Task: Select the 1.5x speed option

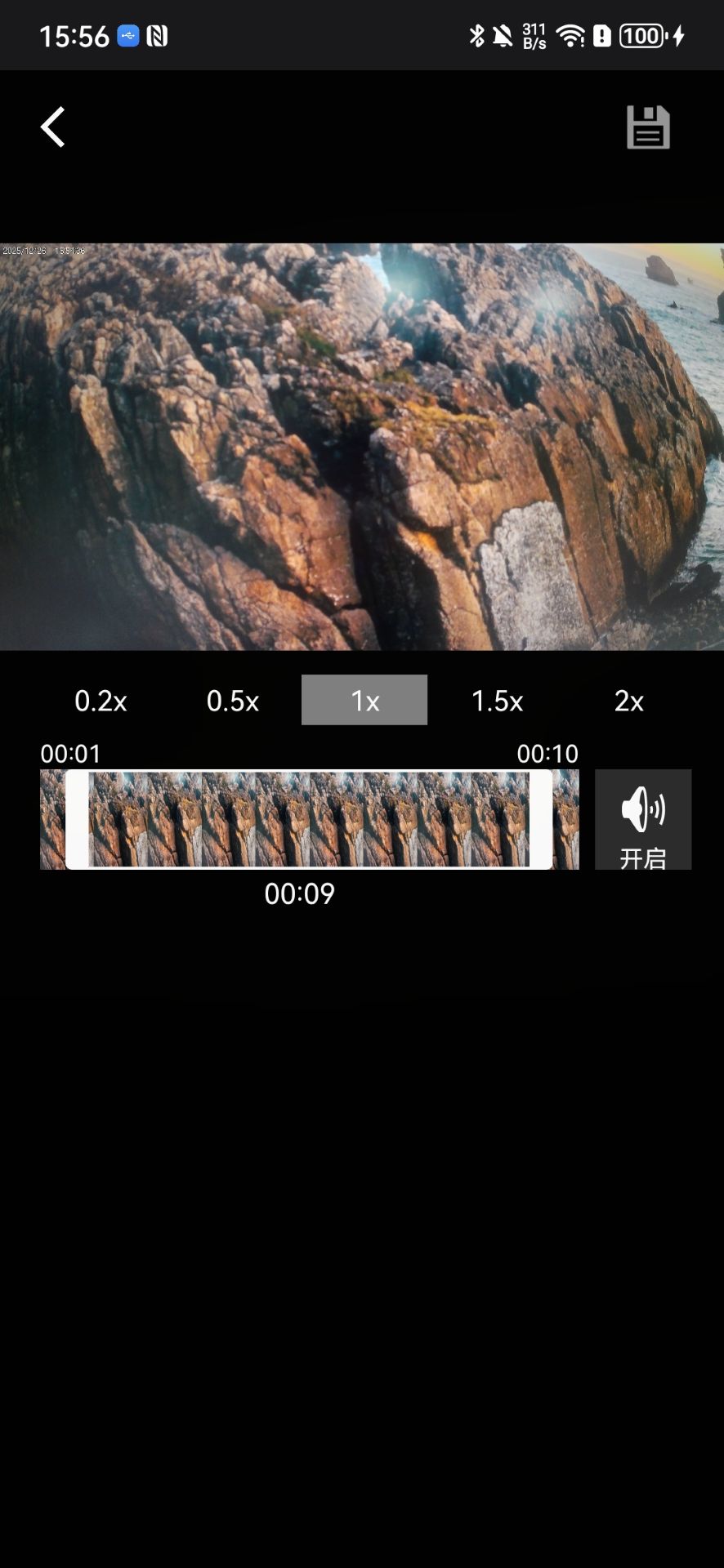Action: [497, 700]
